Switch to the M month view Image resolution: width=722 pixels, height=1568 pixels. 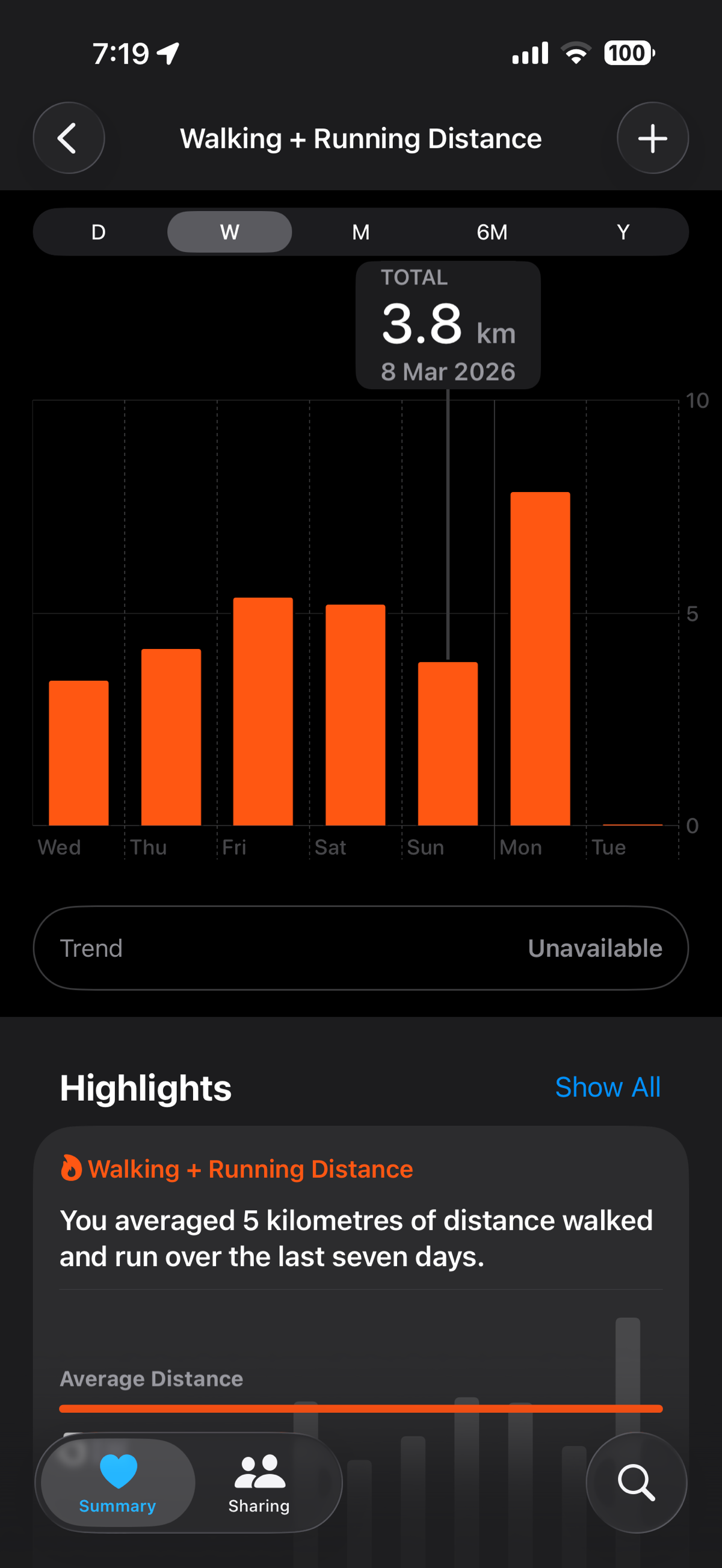361,232
